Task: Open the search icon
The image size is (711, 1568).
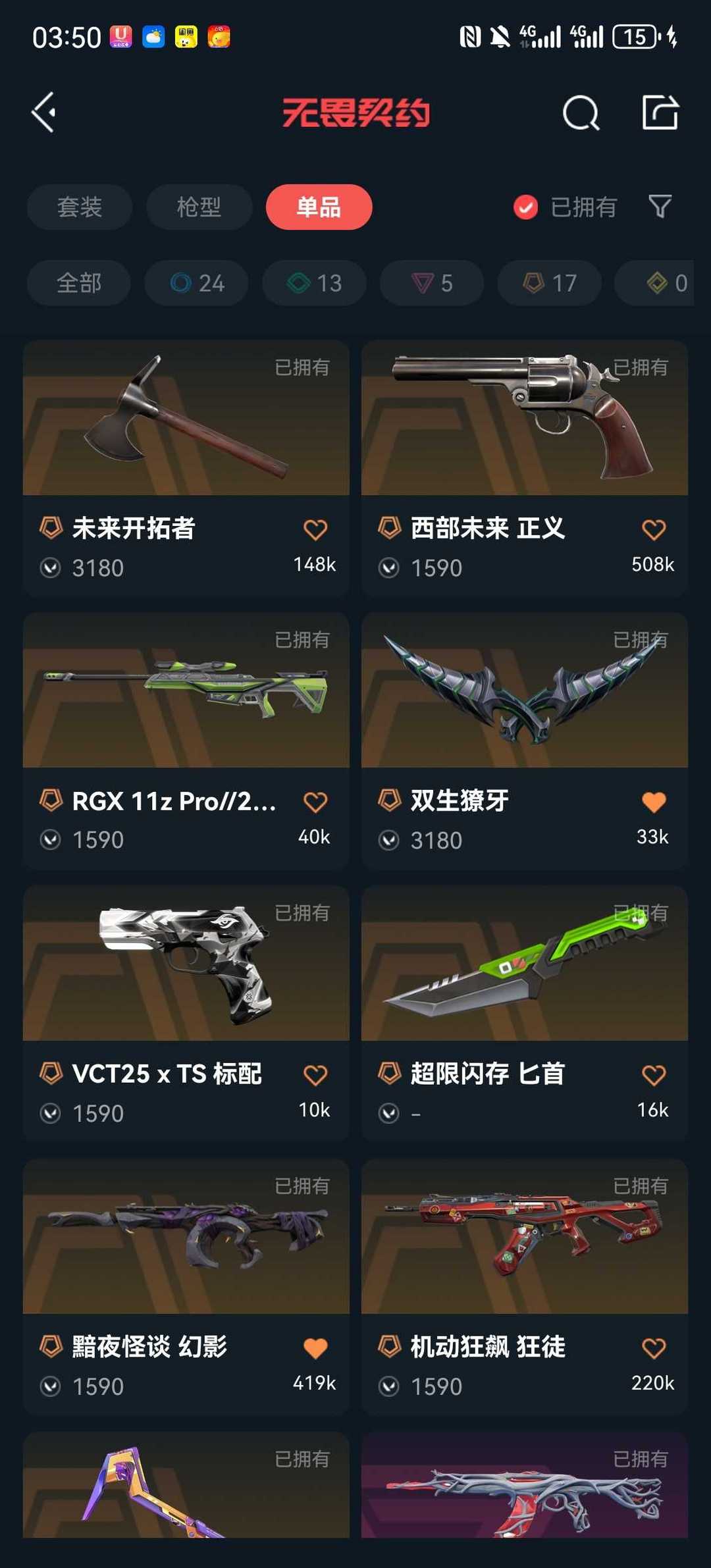Action: [x=581, y=113]
